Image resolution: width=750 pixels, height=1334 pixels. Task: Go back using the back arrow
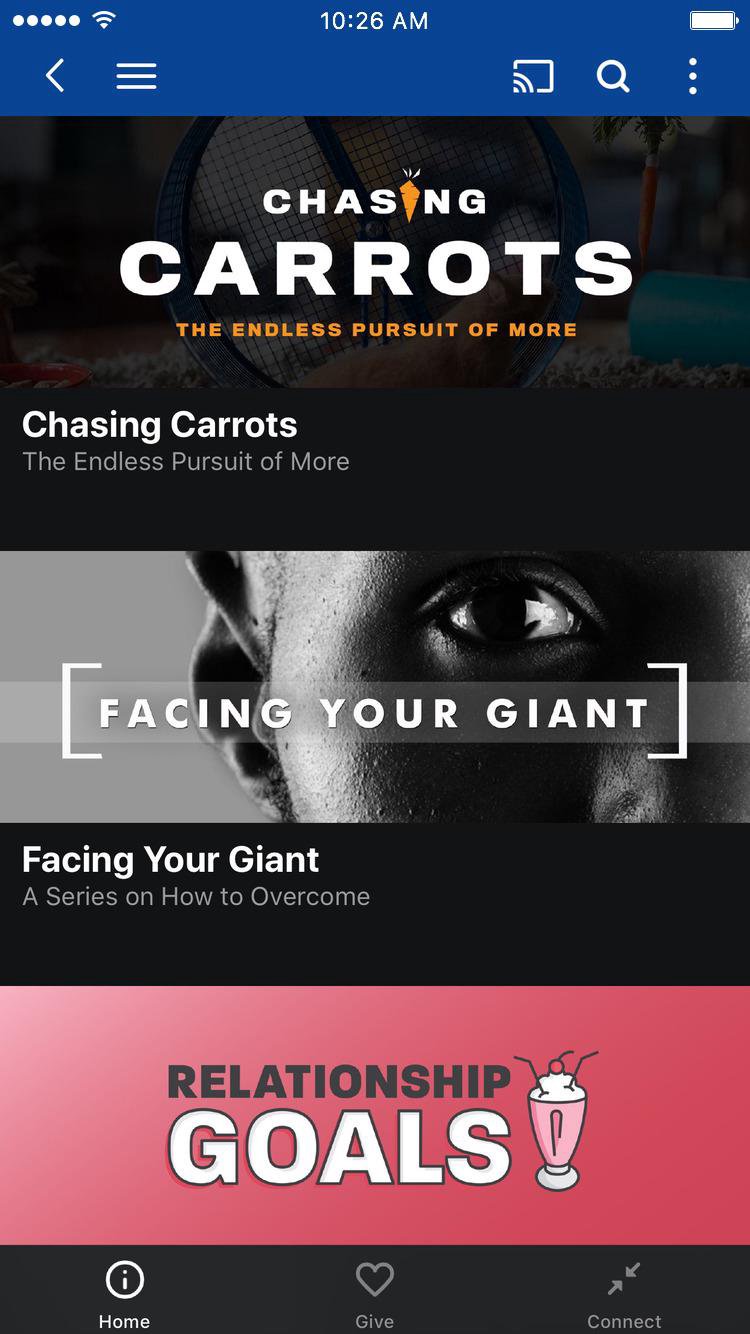(x=55, y=76)
